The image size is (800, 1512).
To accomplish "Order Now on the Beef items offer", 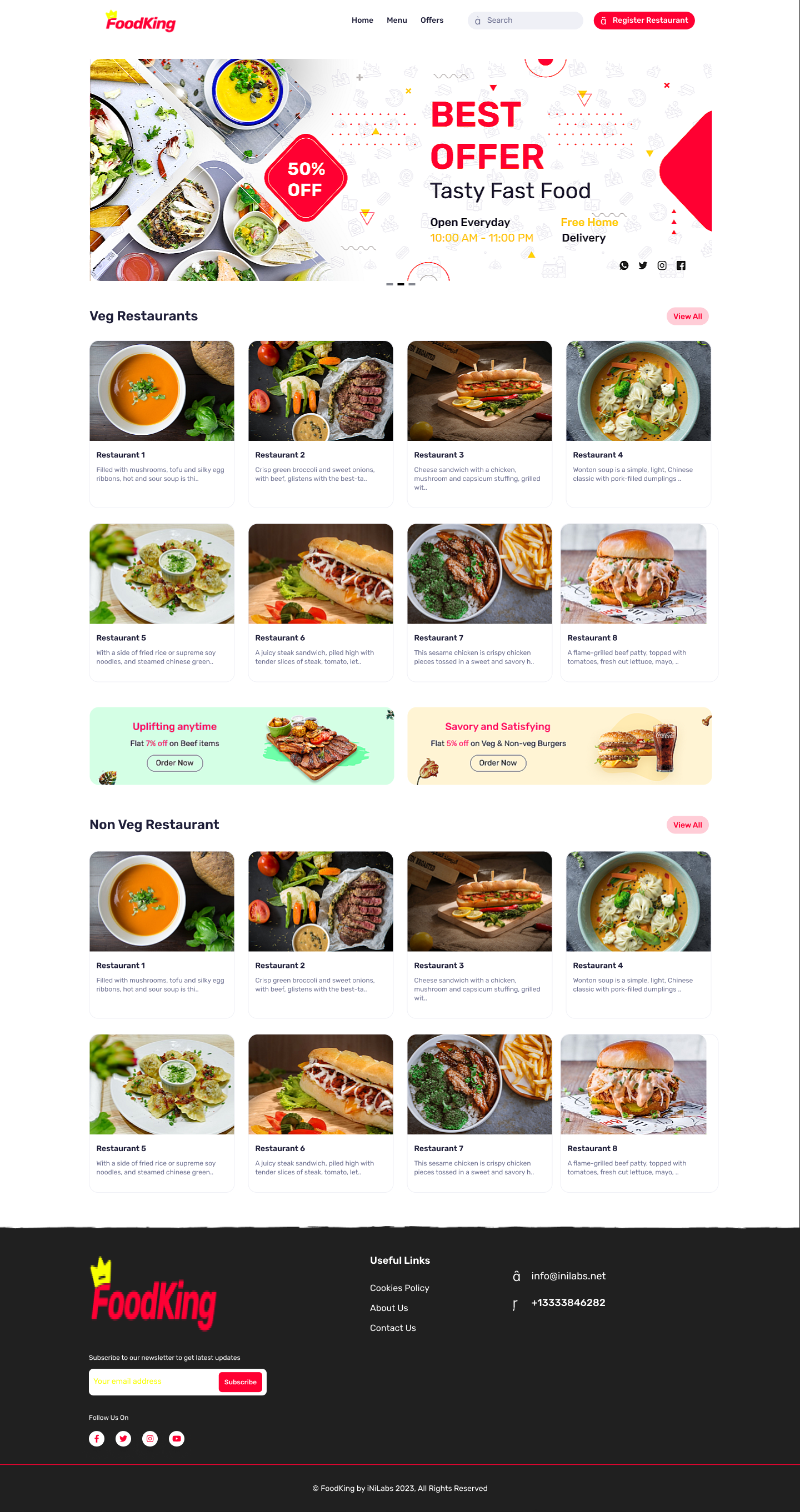I will [174, 762].
